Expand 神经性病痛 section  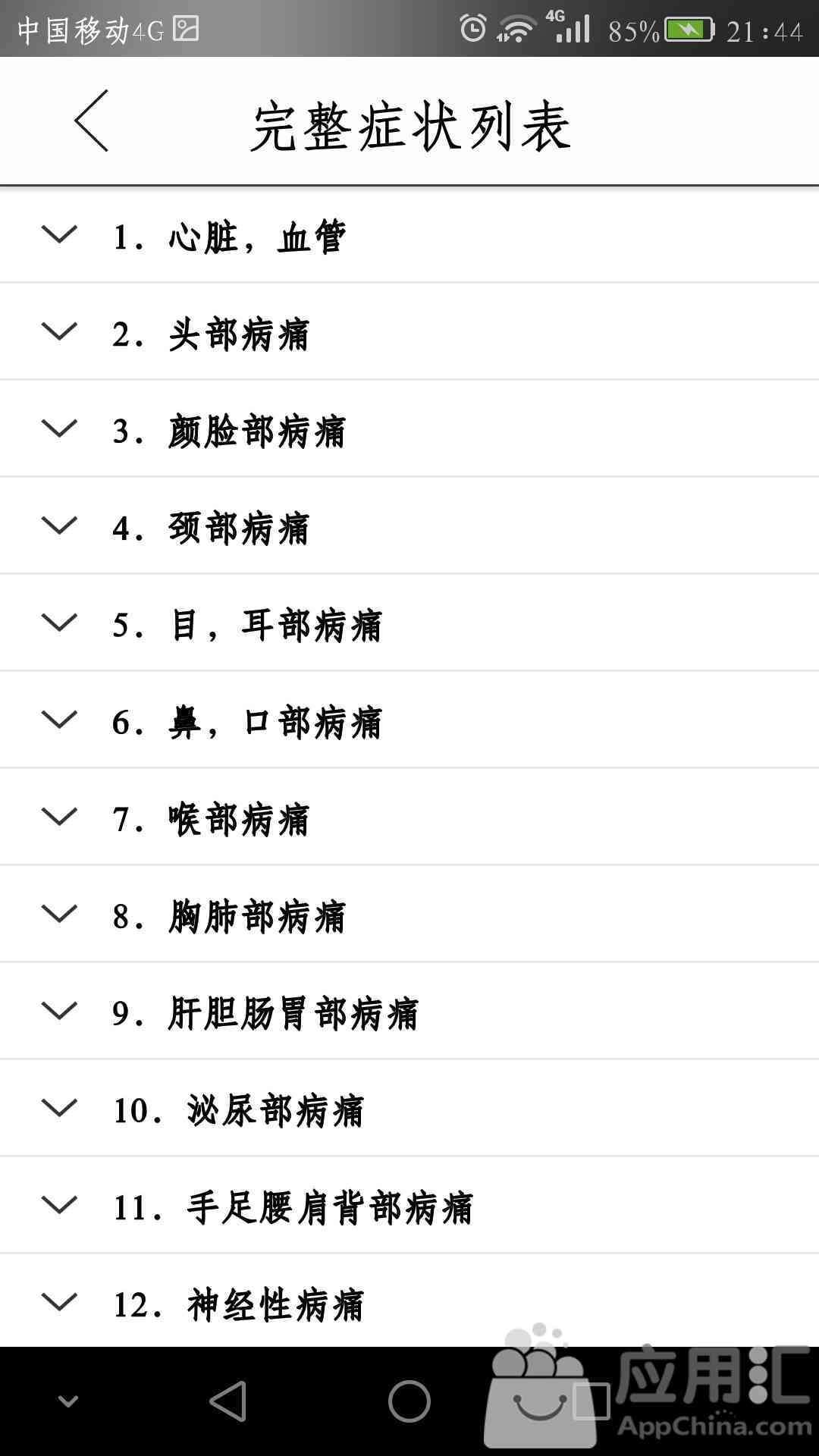pyautogui.click(x=409, y=1301)
